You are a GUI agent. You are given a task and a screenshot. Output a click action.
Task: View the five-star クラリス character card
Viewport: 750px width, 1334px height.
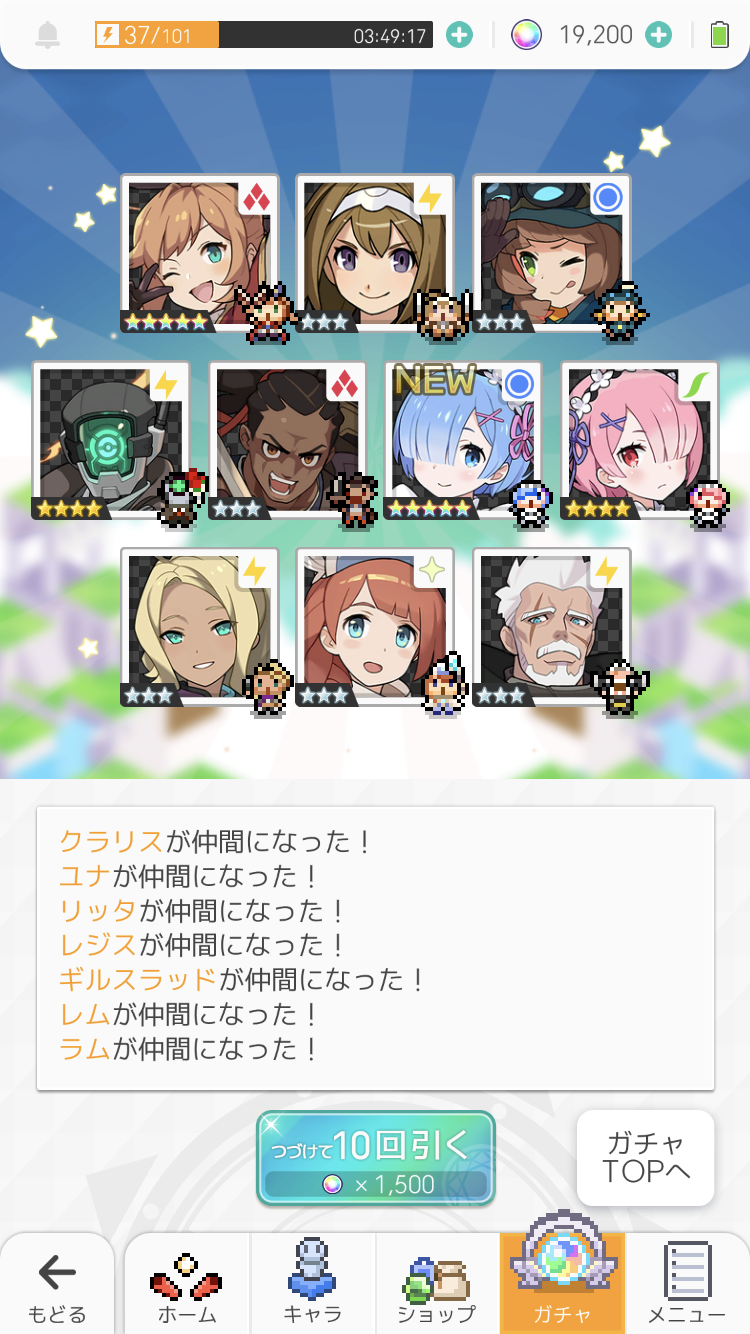[x=199, y=254]
